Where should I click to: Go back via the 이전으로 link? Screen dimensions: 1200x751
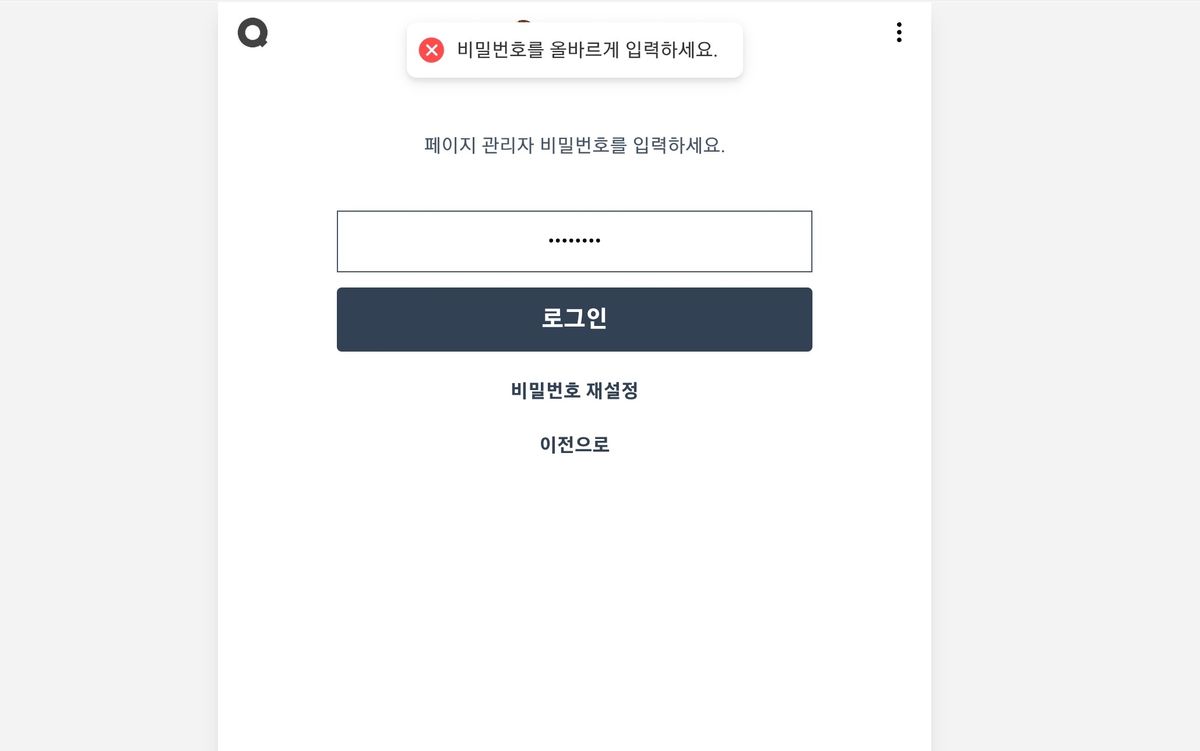coord(574,445)
